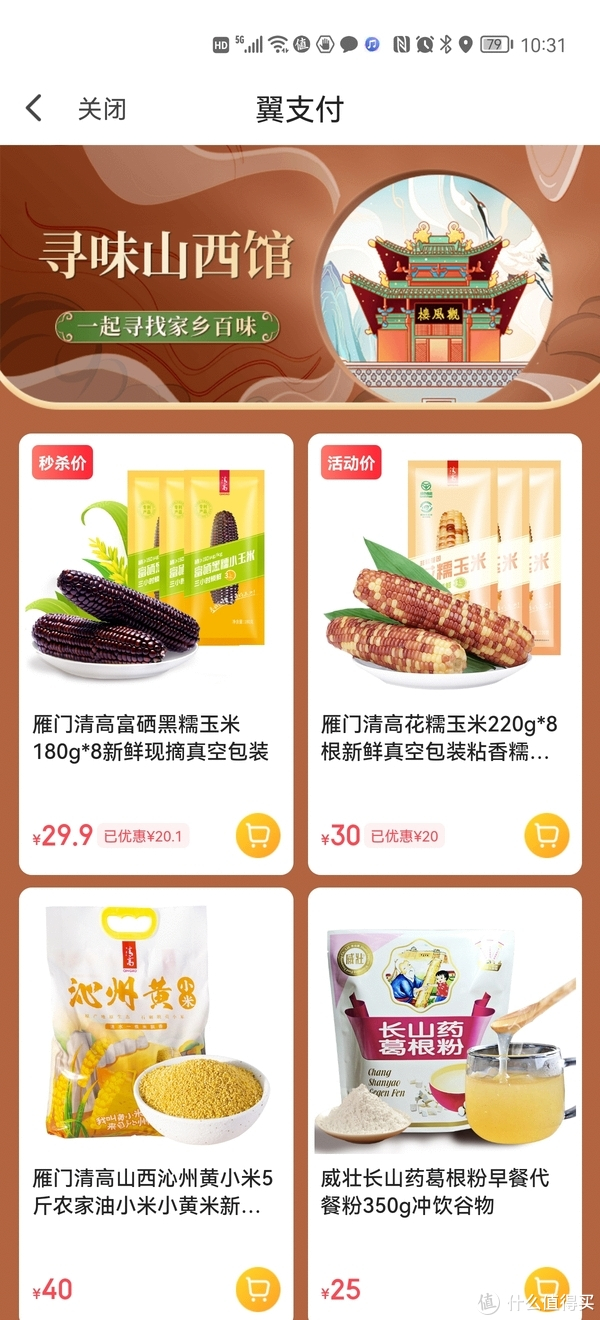Add 沁州黄小米 to the cart
The image size is (600, 1320).
point(258,1289)
